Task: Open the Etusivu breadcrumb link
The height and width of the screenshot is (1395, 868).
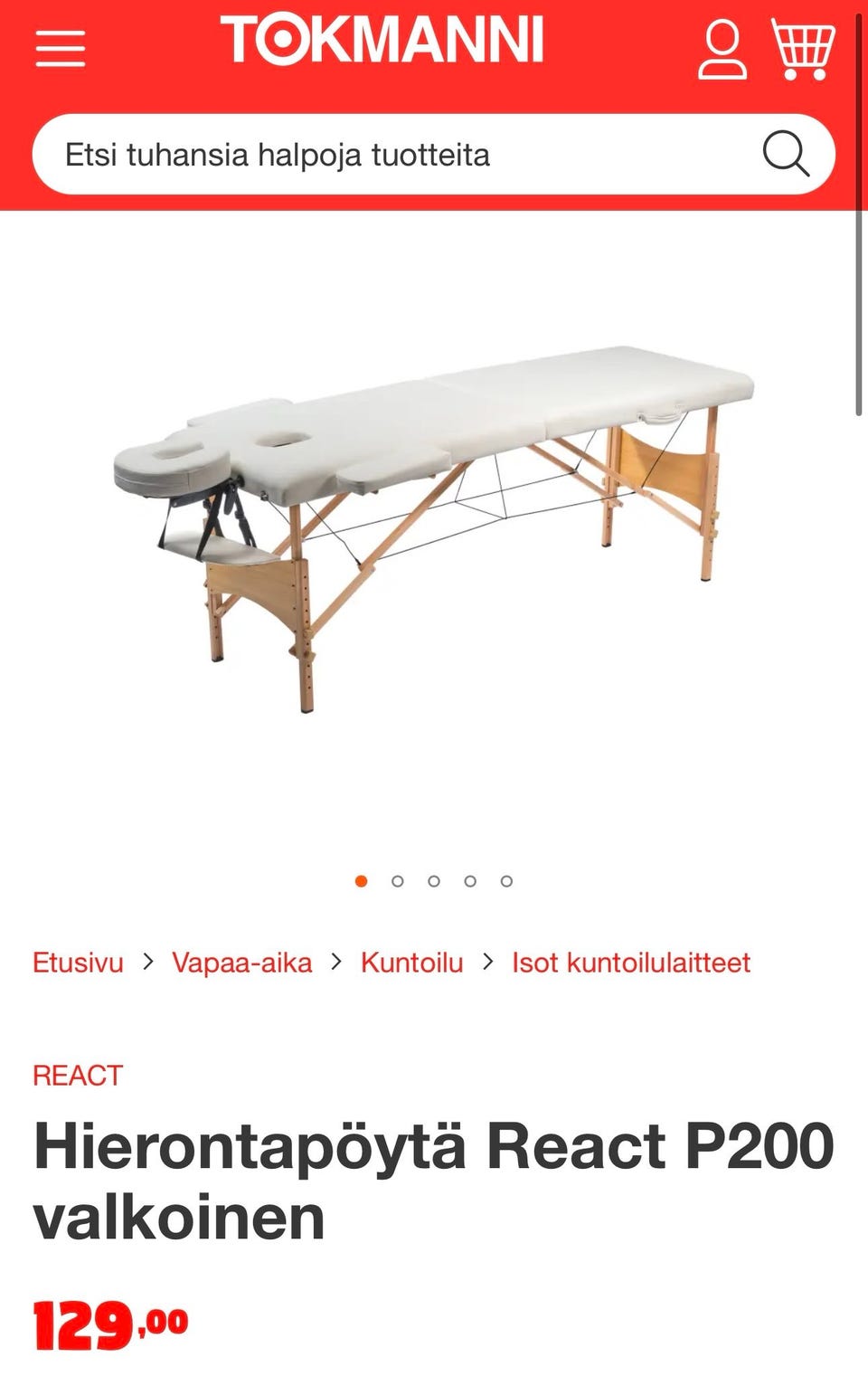Action: 77,963
